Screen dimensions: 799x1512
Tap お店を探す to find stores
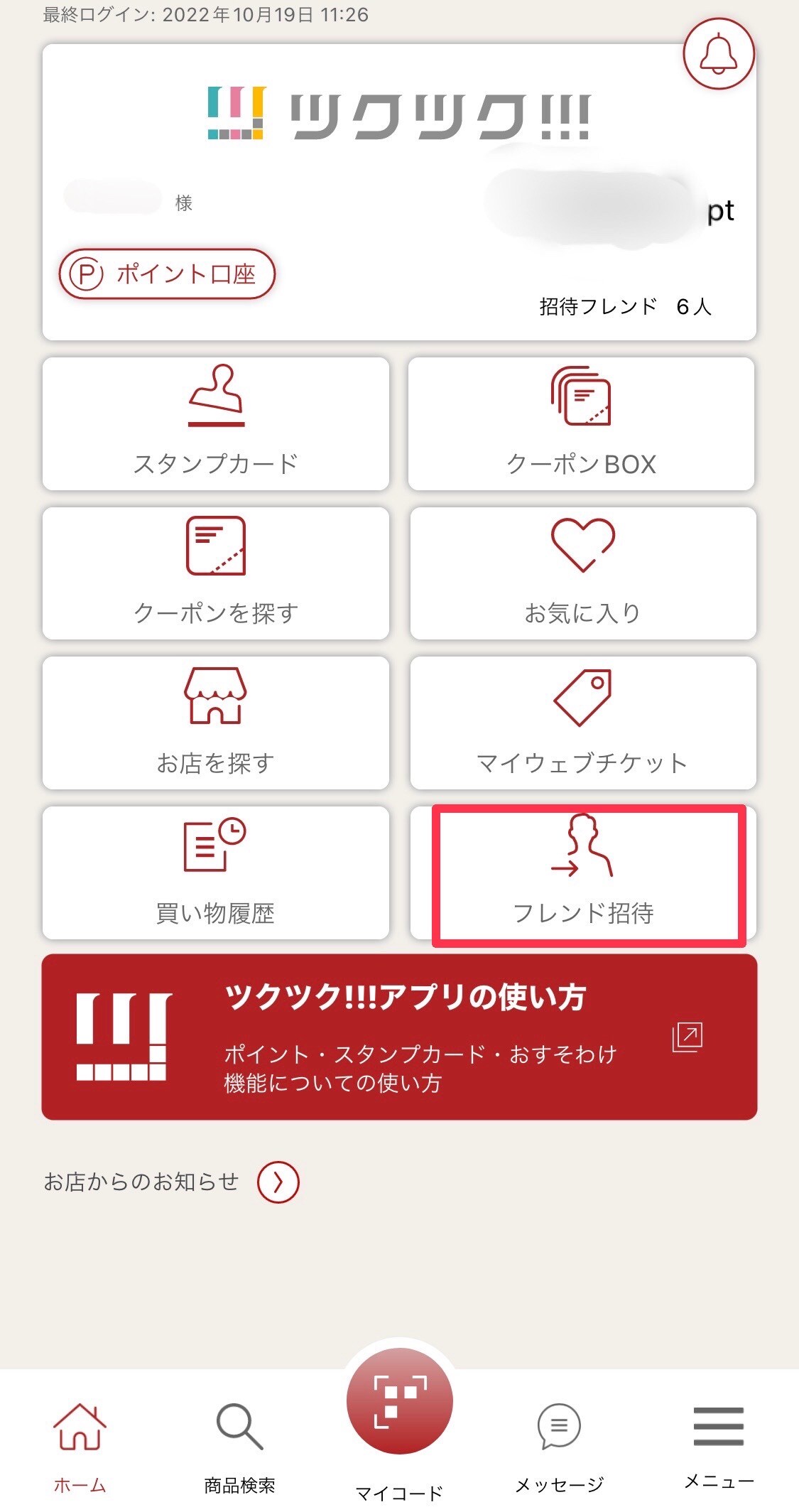pos(216,723)
